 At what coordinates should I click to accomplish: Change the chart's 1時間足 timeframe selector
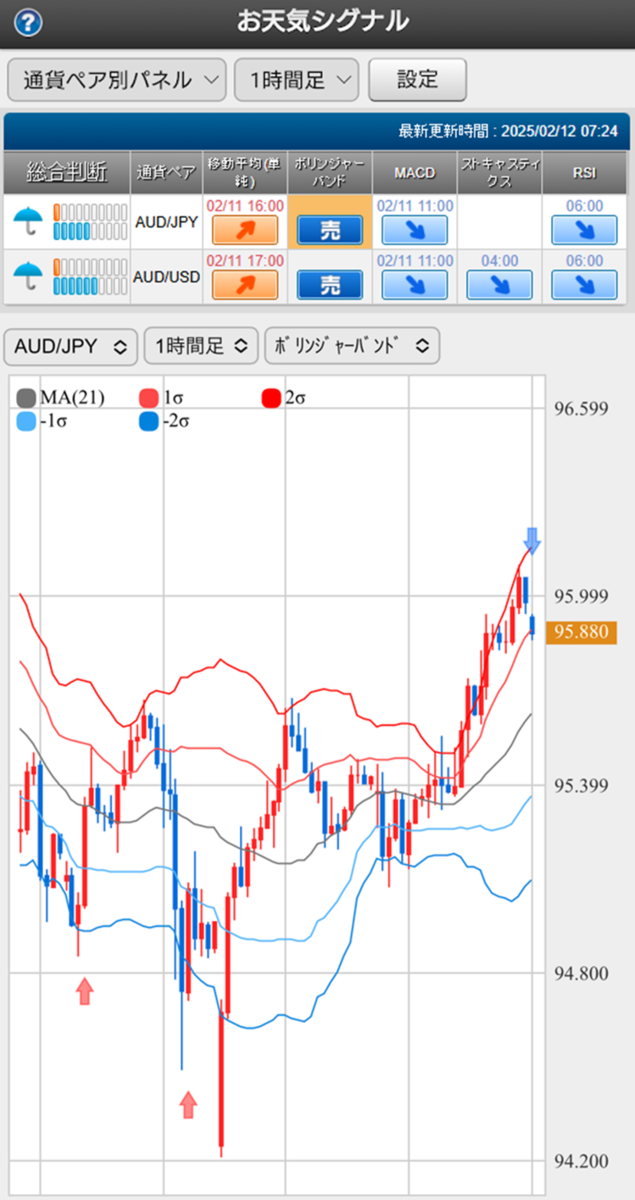pos(201,346)
